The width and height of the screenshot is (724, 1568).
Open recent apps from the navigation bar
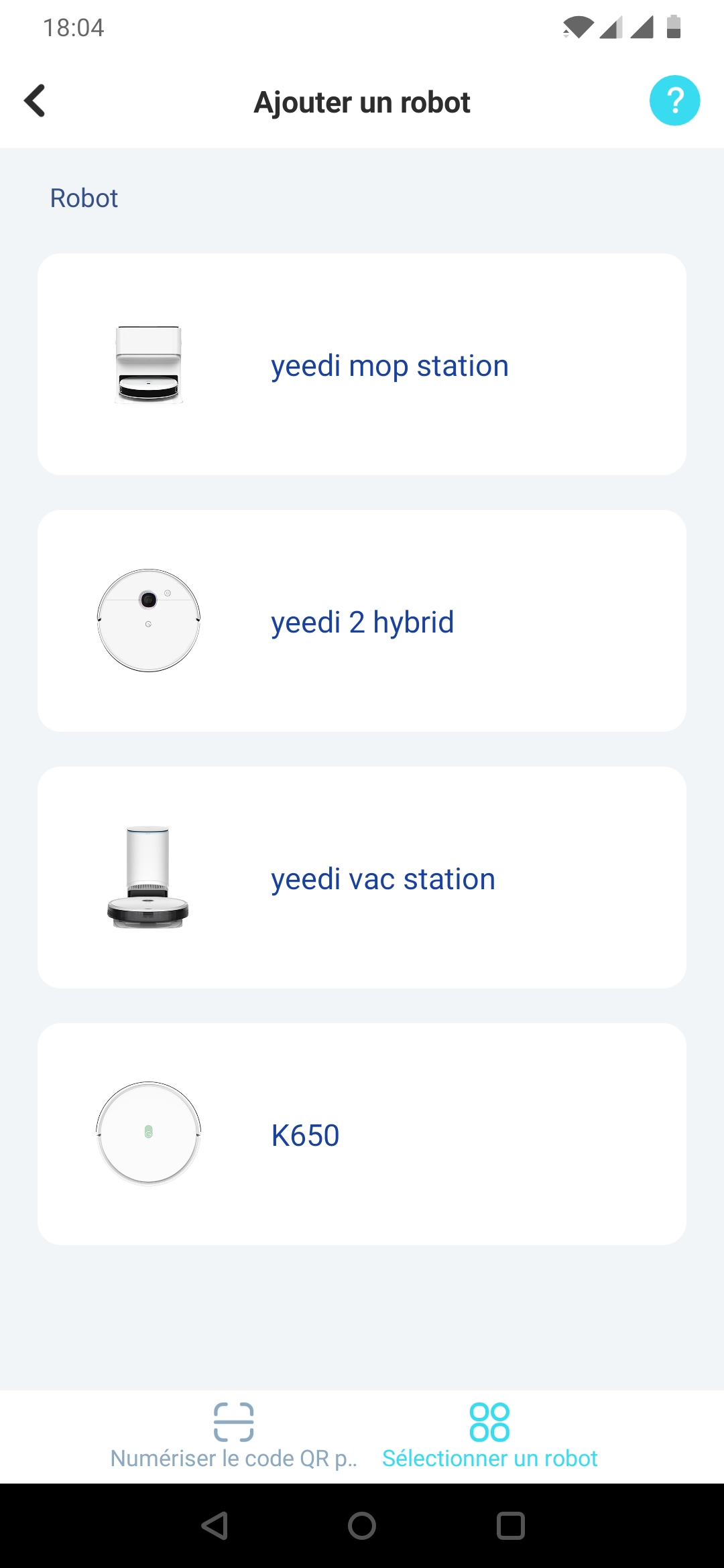click(510, 1526)
